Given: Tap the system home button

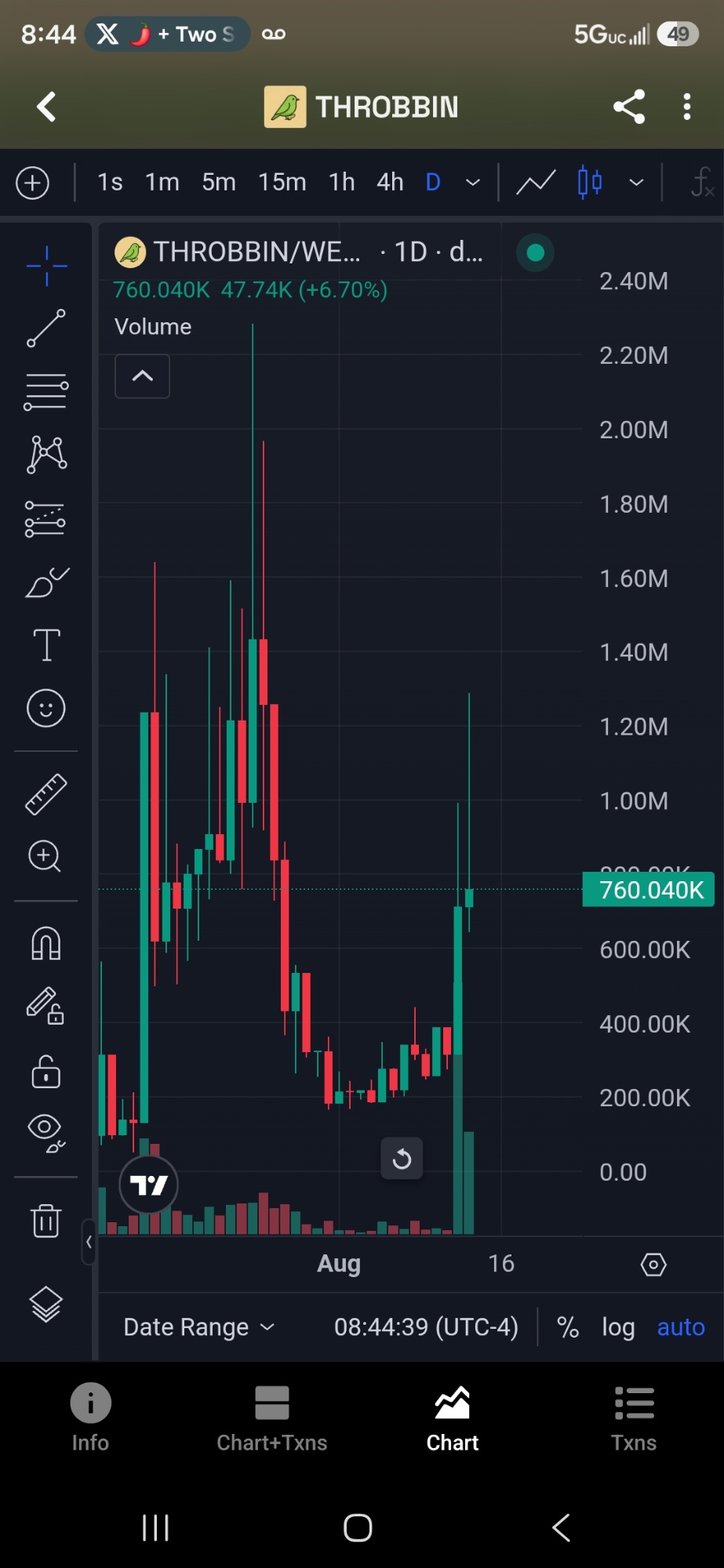Looking at the screenshot, I should pos(358,1527).
